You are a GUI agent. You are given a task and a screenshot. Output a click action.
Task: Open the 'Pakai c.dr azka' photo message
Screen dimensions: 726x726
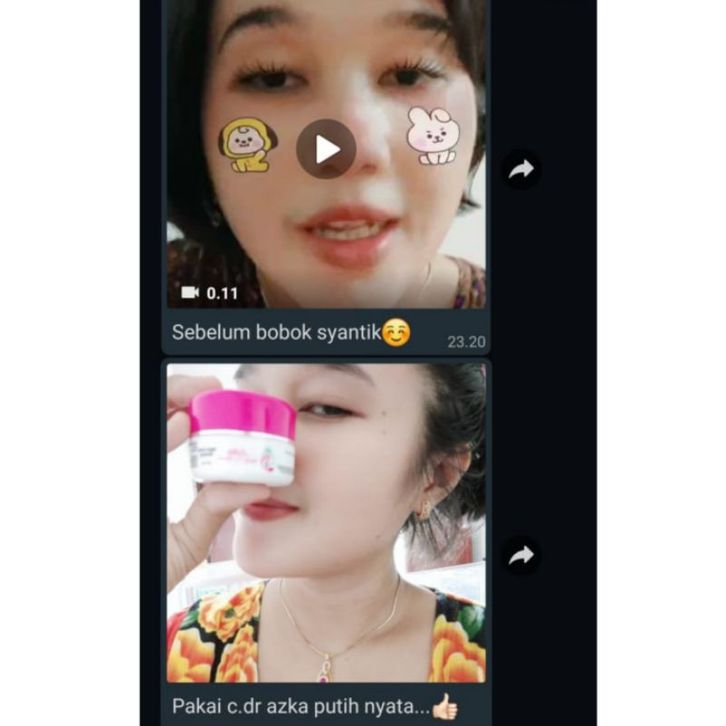pos(326,520)
